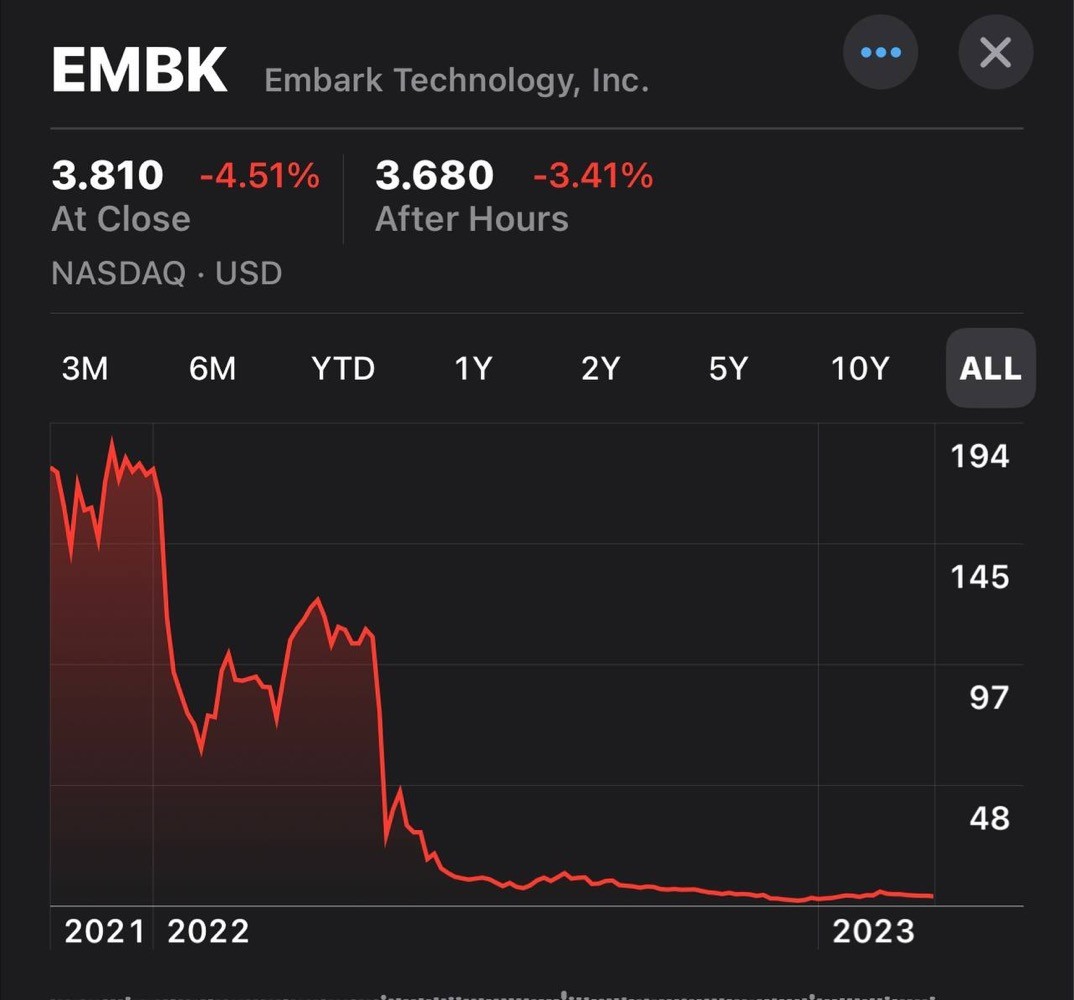Select the 2Y chart range
This screenshot has width=1074, height=1000.
click(x=601, y=368)
